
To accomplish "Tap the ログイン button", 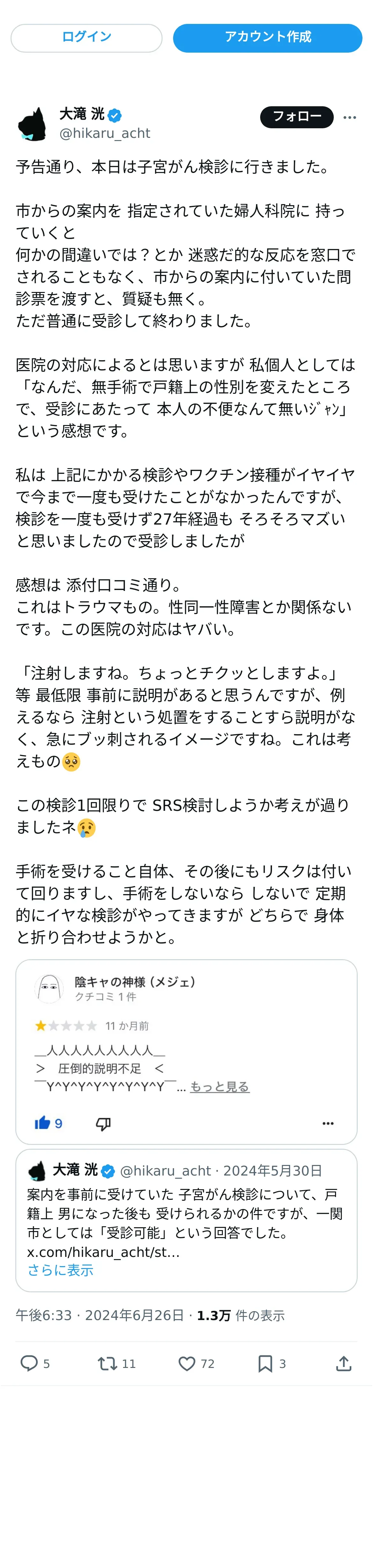I will pyautogui.click(x=86, y=38).
